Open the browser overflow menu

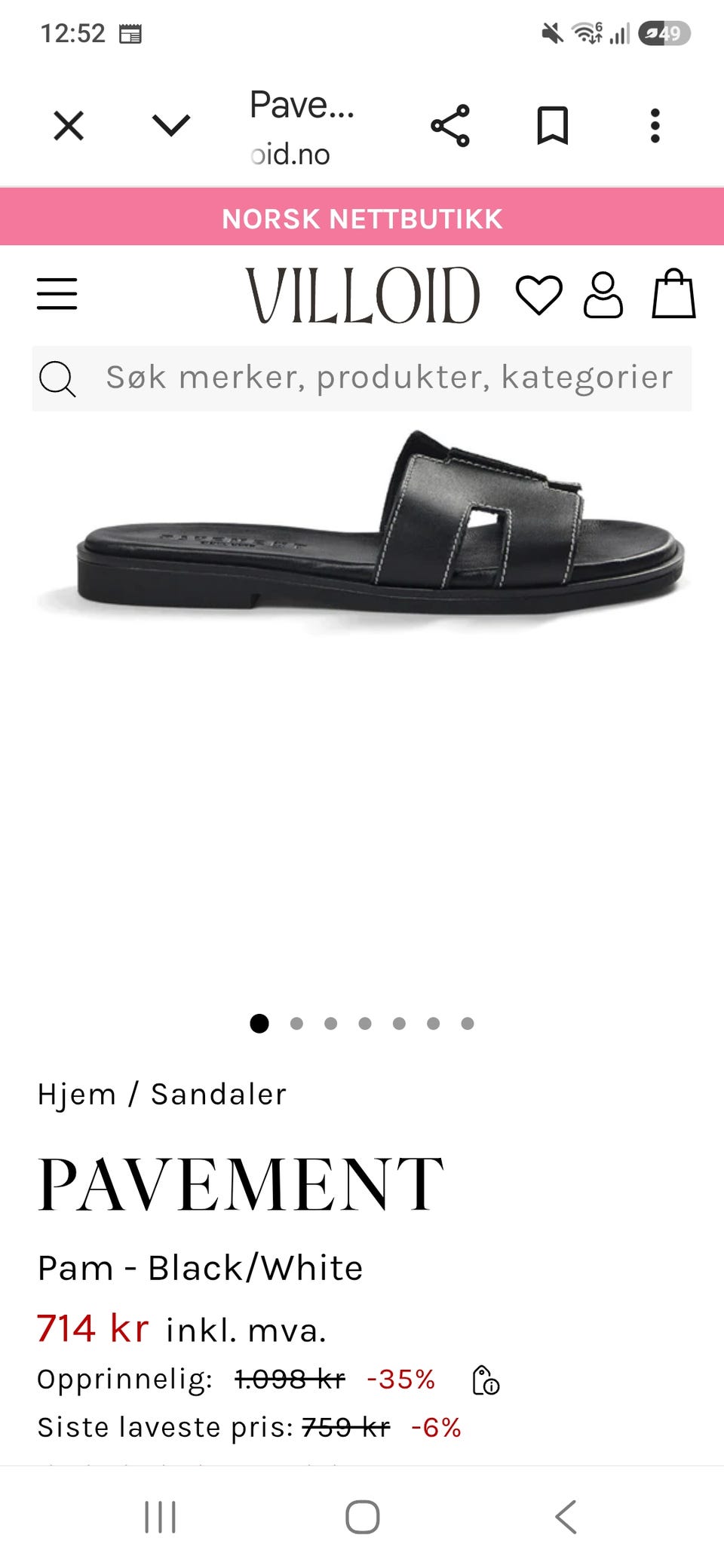[655, 125]
